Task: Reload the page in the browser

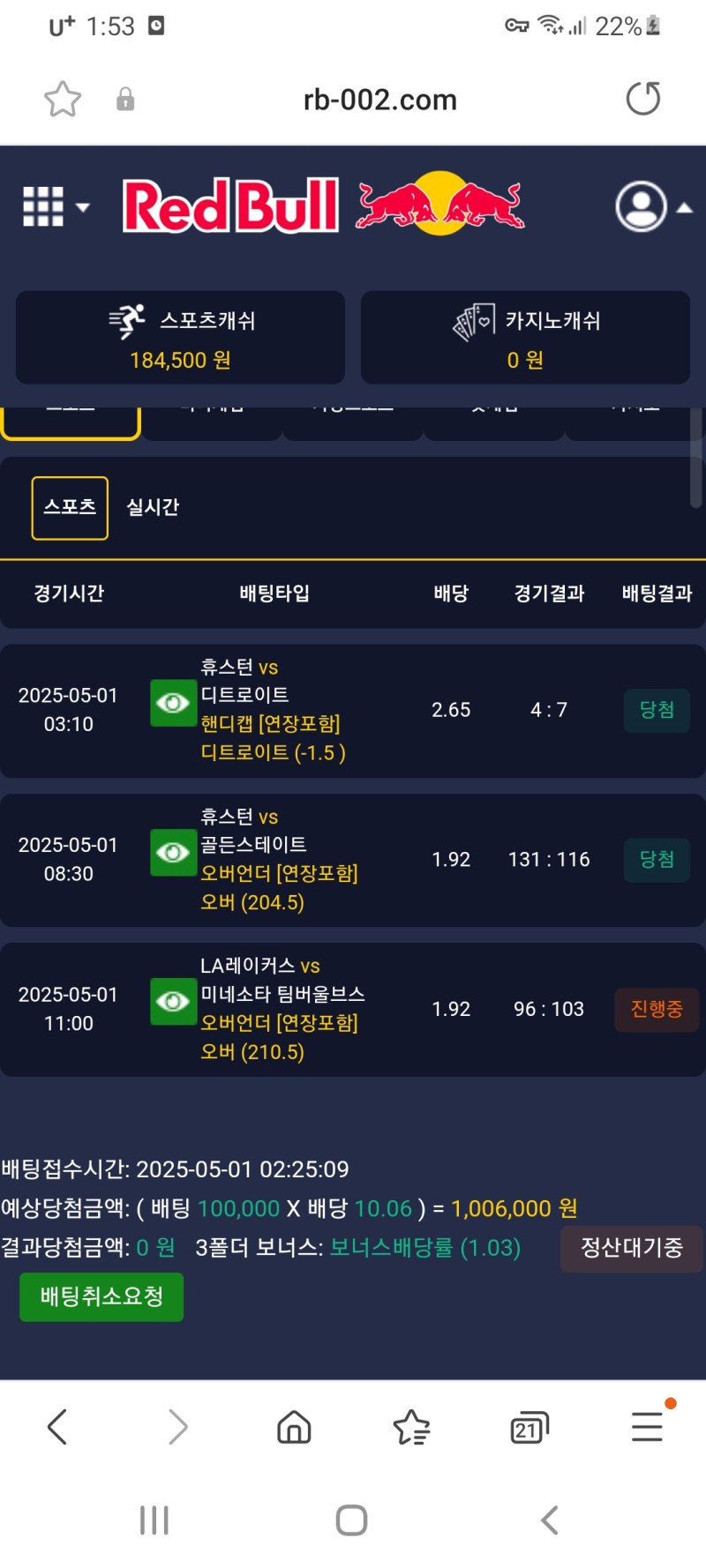Action: pos(642,99)
